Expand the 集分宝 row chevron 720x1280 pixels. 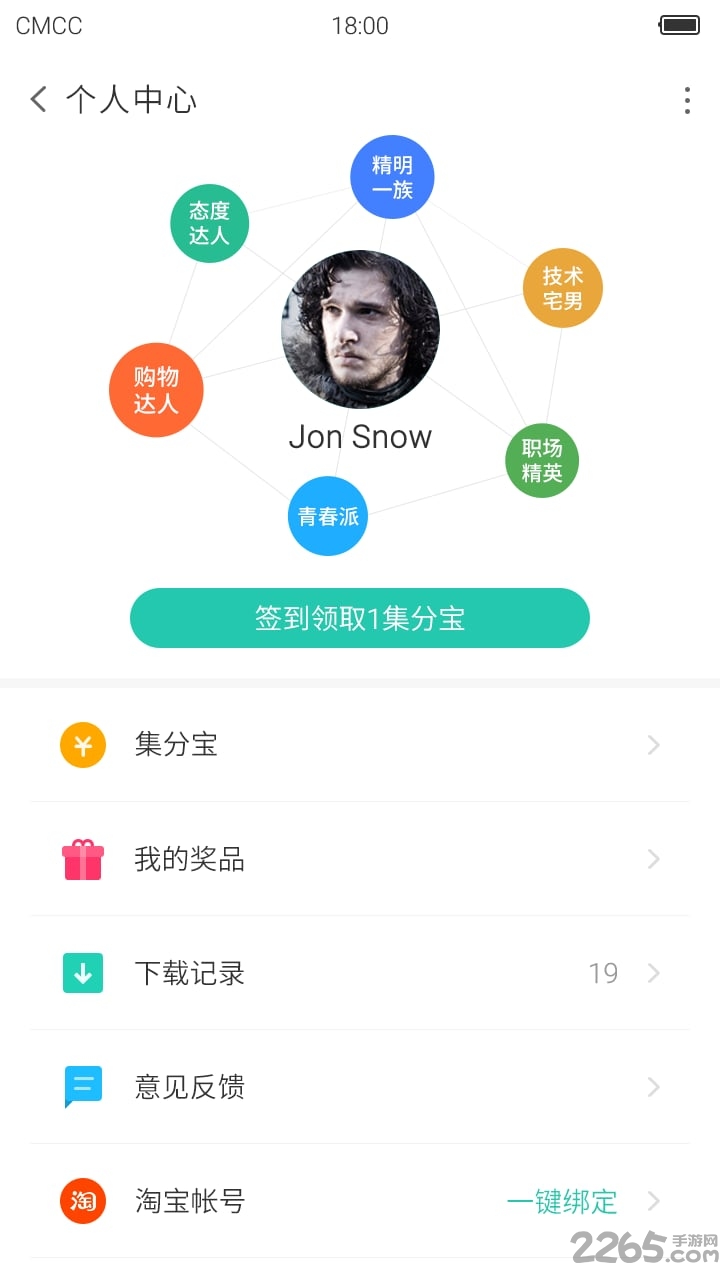[654, 745]
